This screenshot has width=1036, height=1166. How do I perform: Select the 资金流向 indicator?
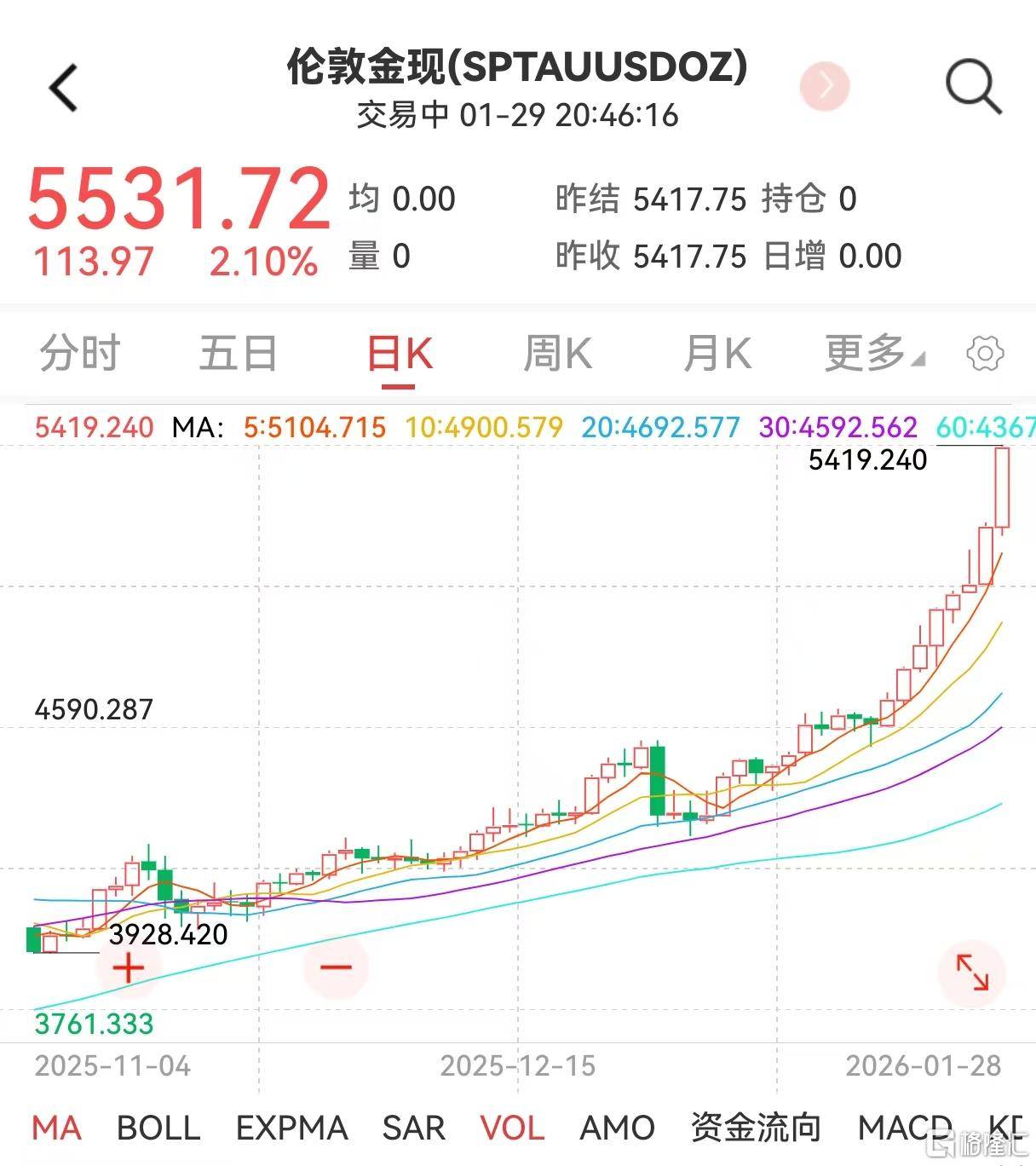coord(756,1128)
